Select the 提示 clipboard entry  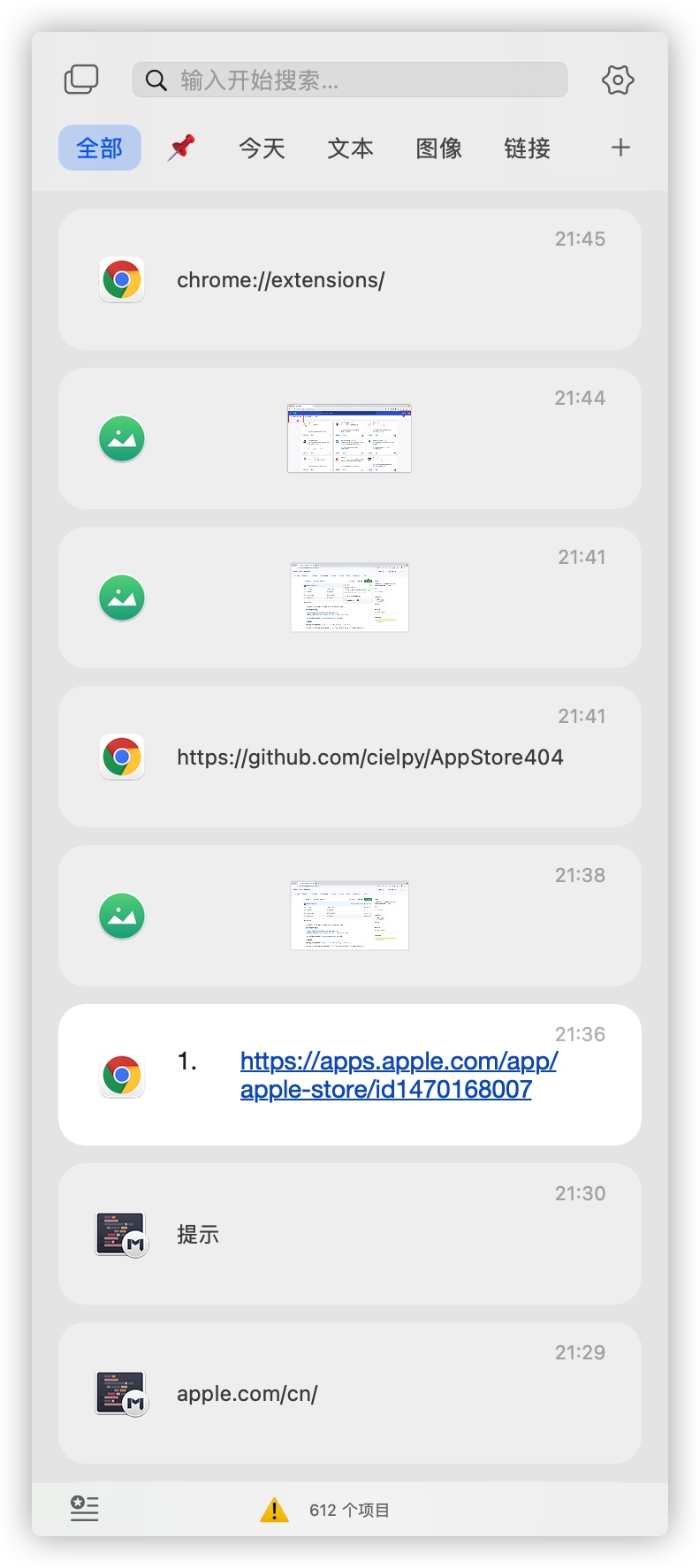coord(349,1235)
